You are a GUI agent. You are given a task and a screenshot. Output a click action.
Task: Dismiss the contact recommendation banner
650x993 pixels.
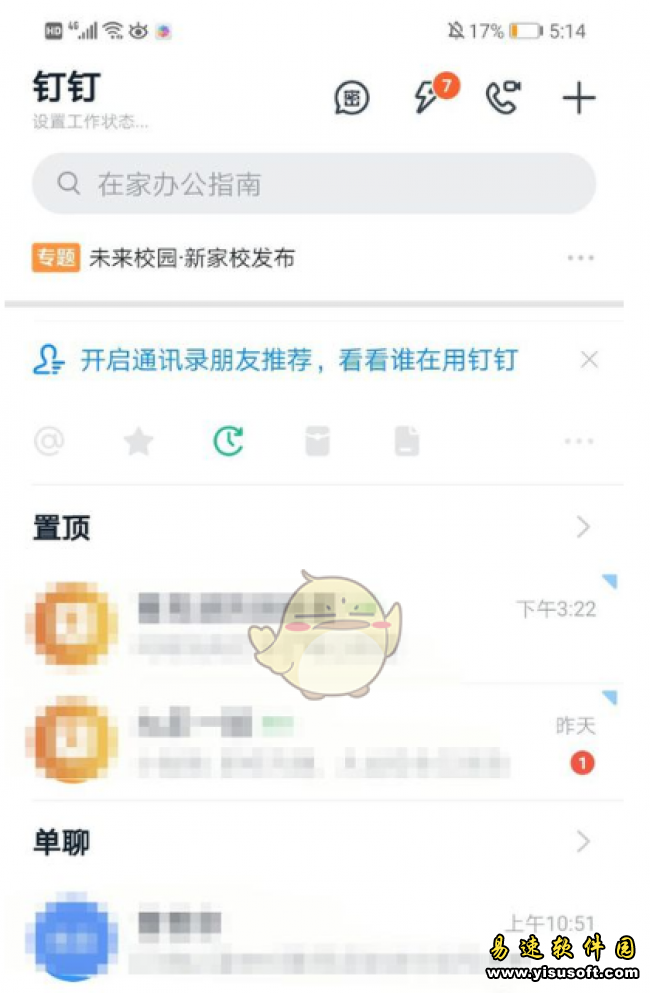pos(590,360)
